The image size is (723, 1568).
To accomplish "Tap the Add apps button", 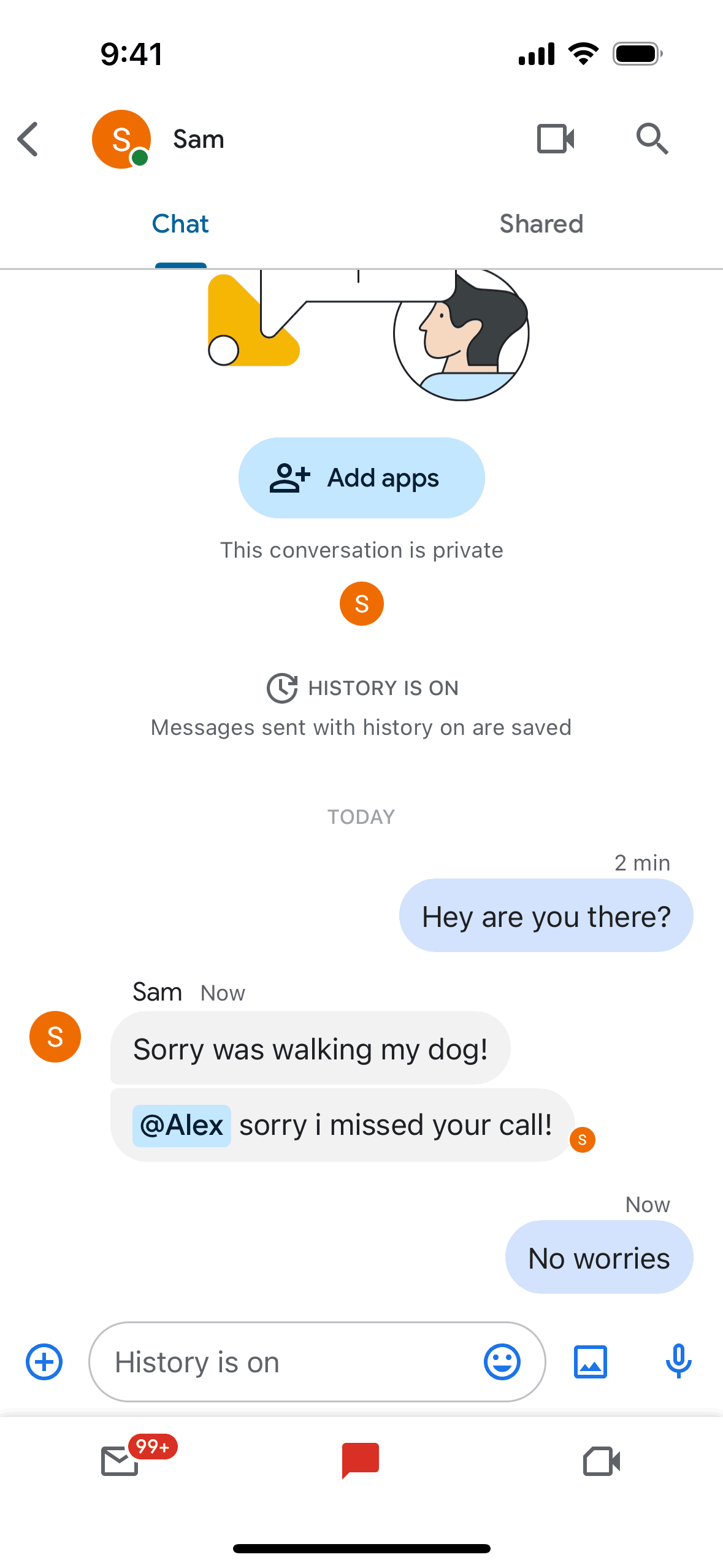I will (x=361, y=478).
